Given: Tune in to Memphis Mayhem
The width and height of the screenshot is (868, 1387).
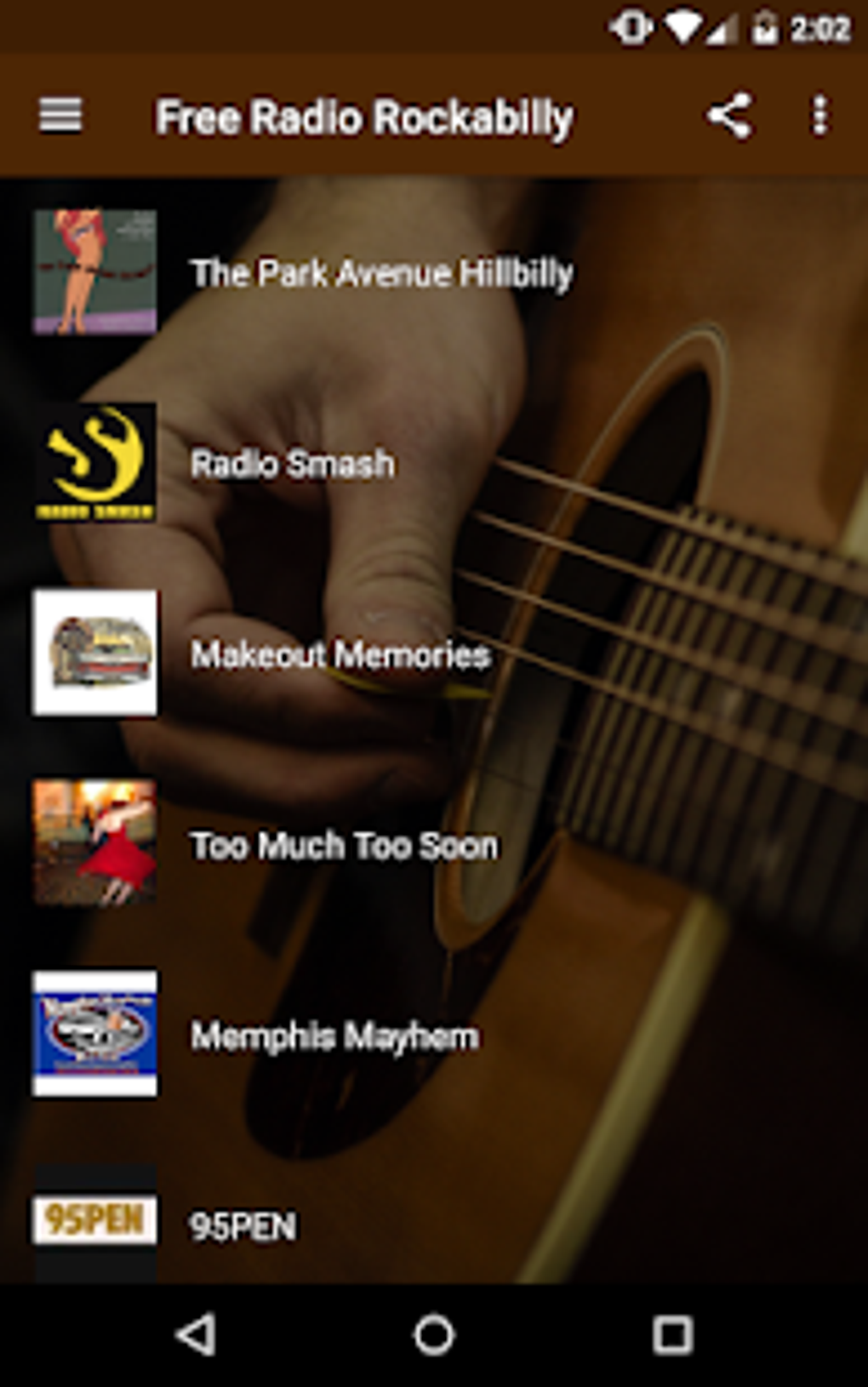Looking at the screenshot, I should click(334, 1036).
